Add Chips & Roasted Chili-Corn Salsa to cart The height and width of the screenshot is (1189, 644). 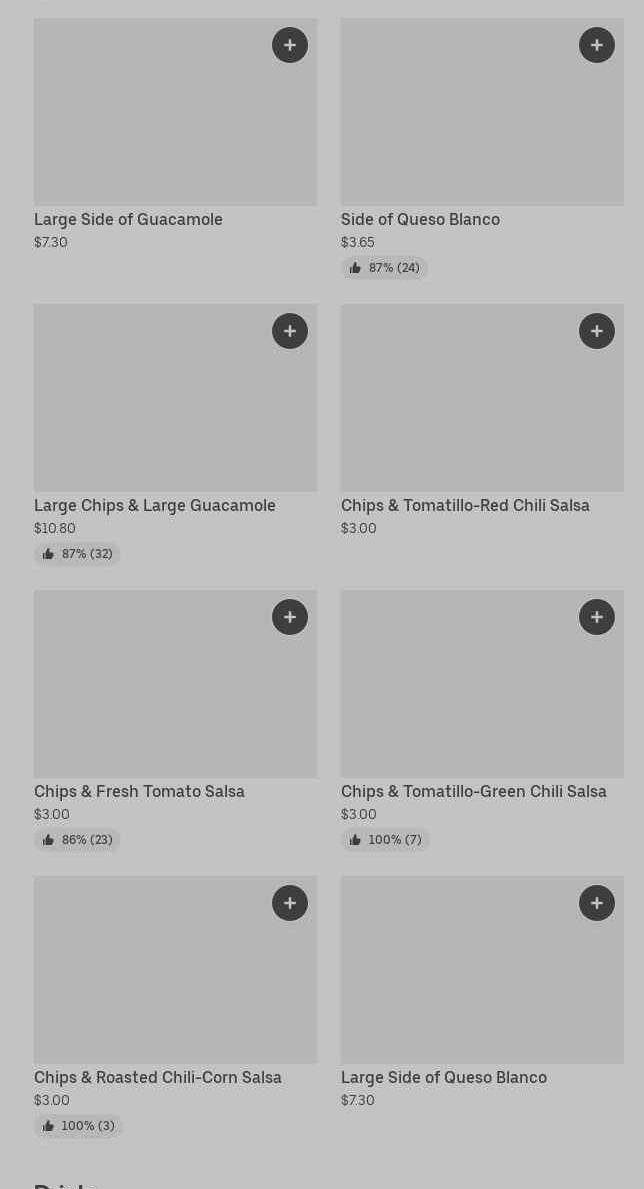coord(290,903)
